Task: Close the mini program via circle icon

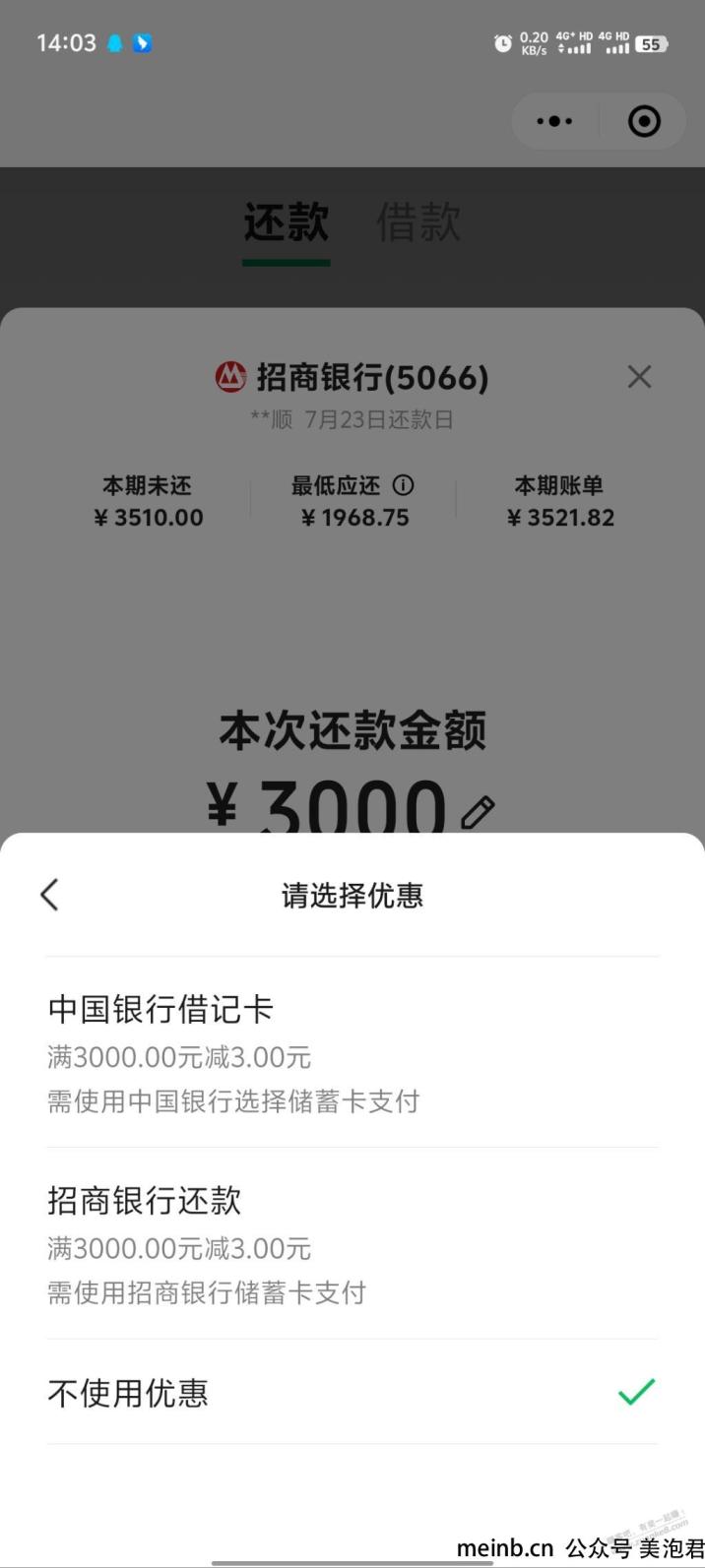Action: 644,122
